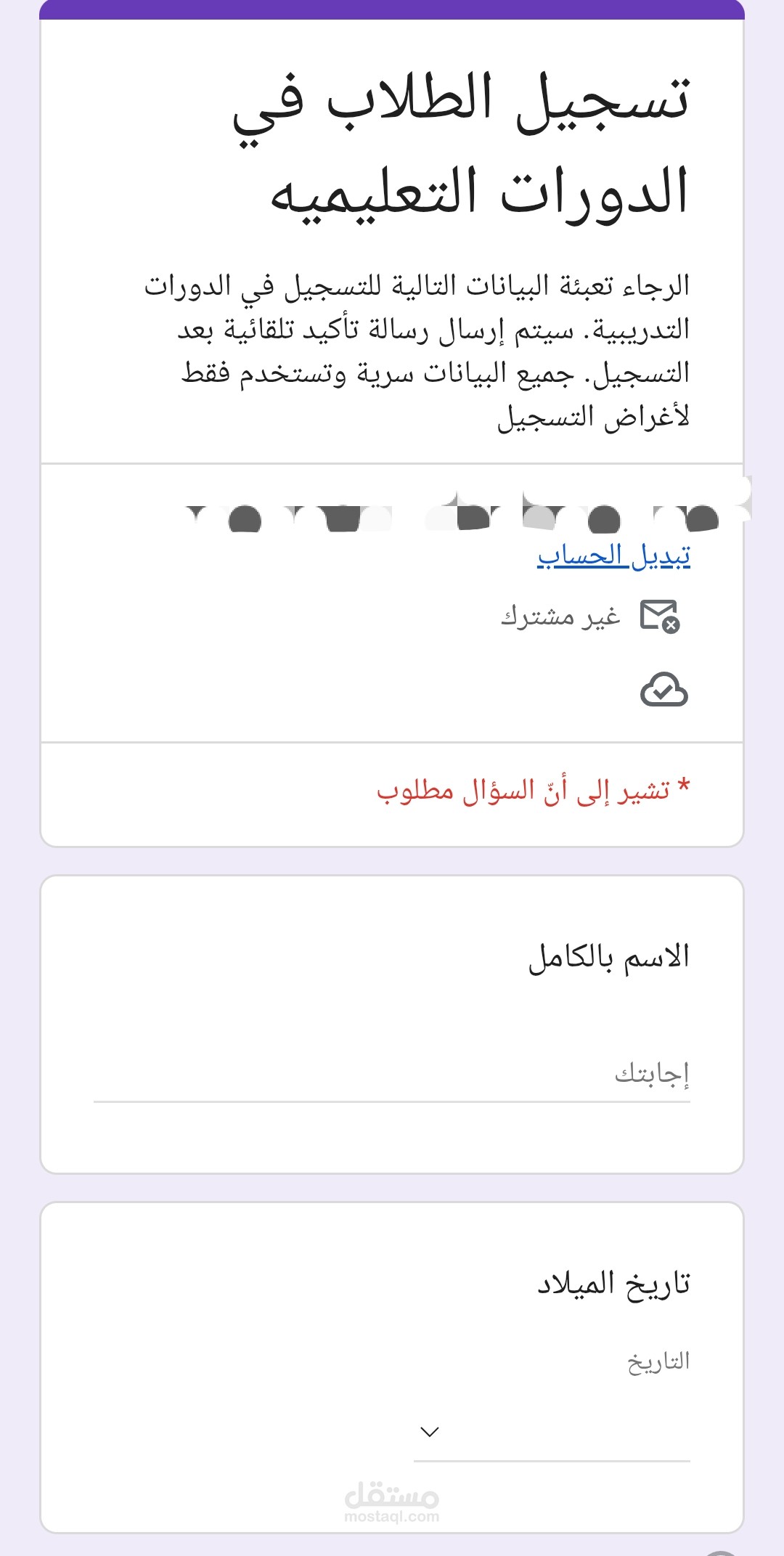
Task: Tap the تبديل الحساب link
Action: click(x=613, y=556)
